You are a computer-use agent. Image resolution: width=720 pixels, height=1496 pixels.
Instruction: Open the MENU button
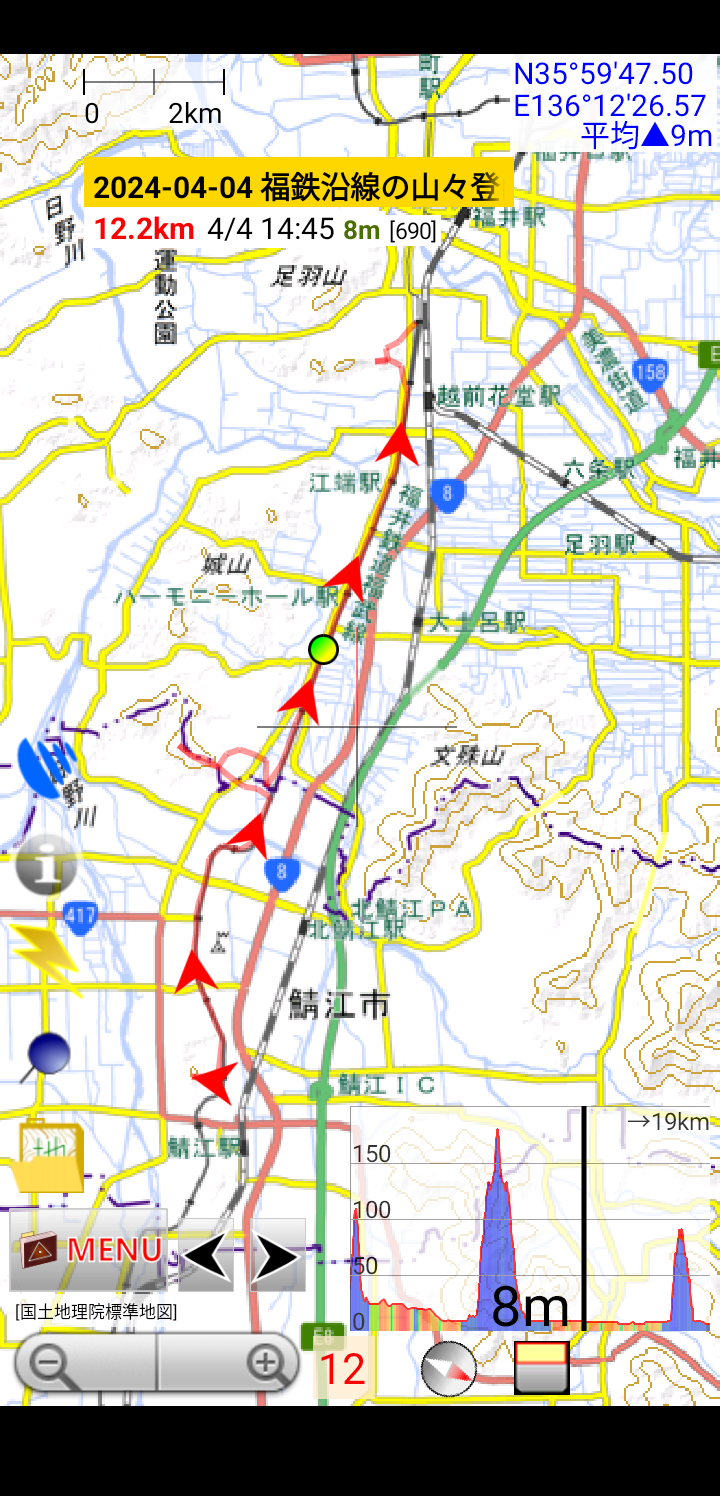pyautogui.click(x=88, y=1250)
